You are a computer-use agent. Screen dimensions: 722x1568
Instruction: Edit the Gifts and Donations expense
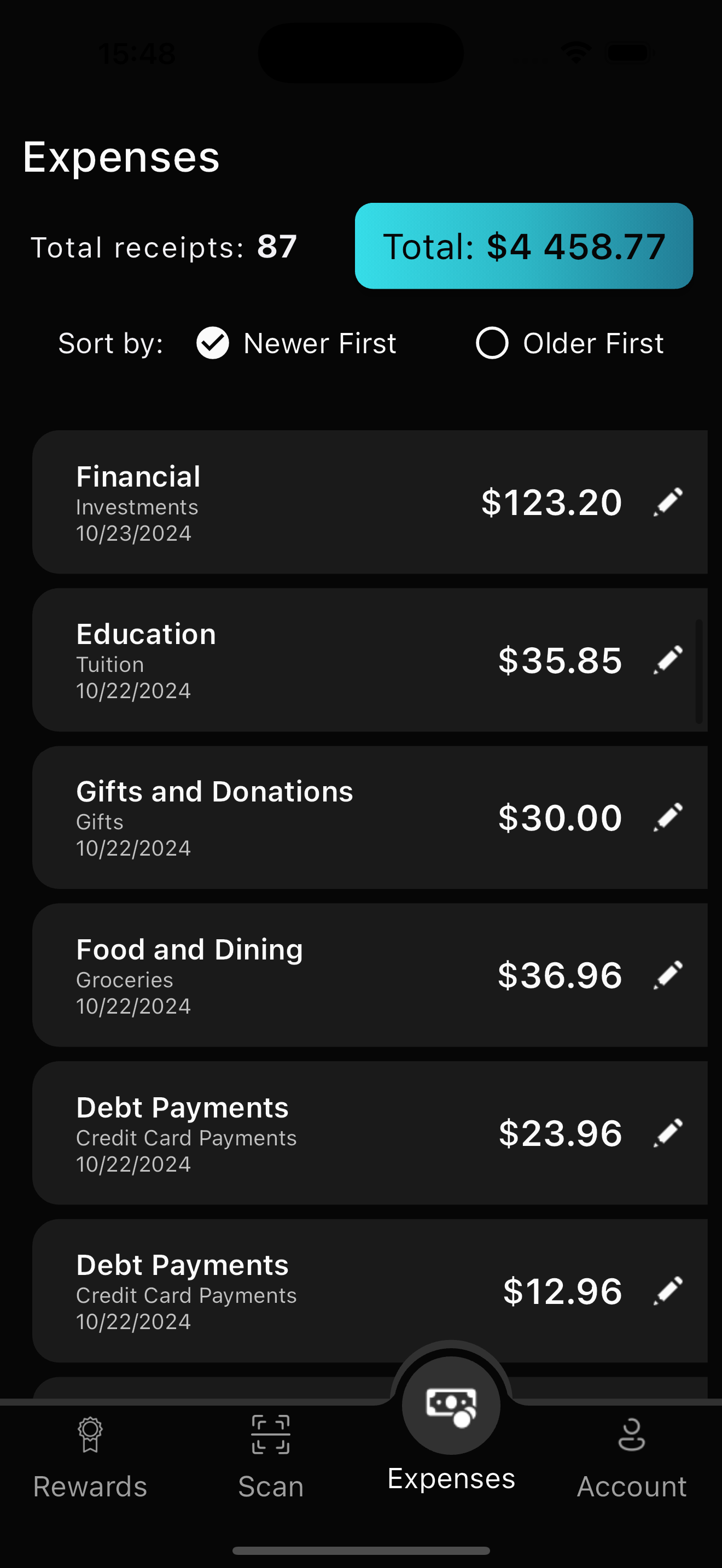tap(668, 817)
